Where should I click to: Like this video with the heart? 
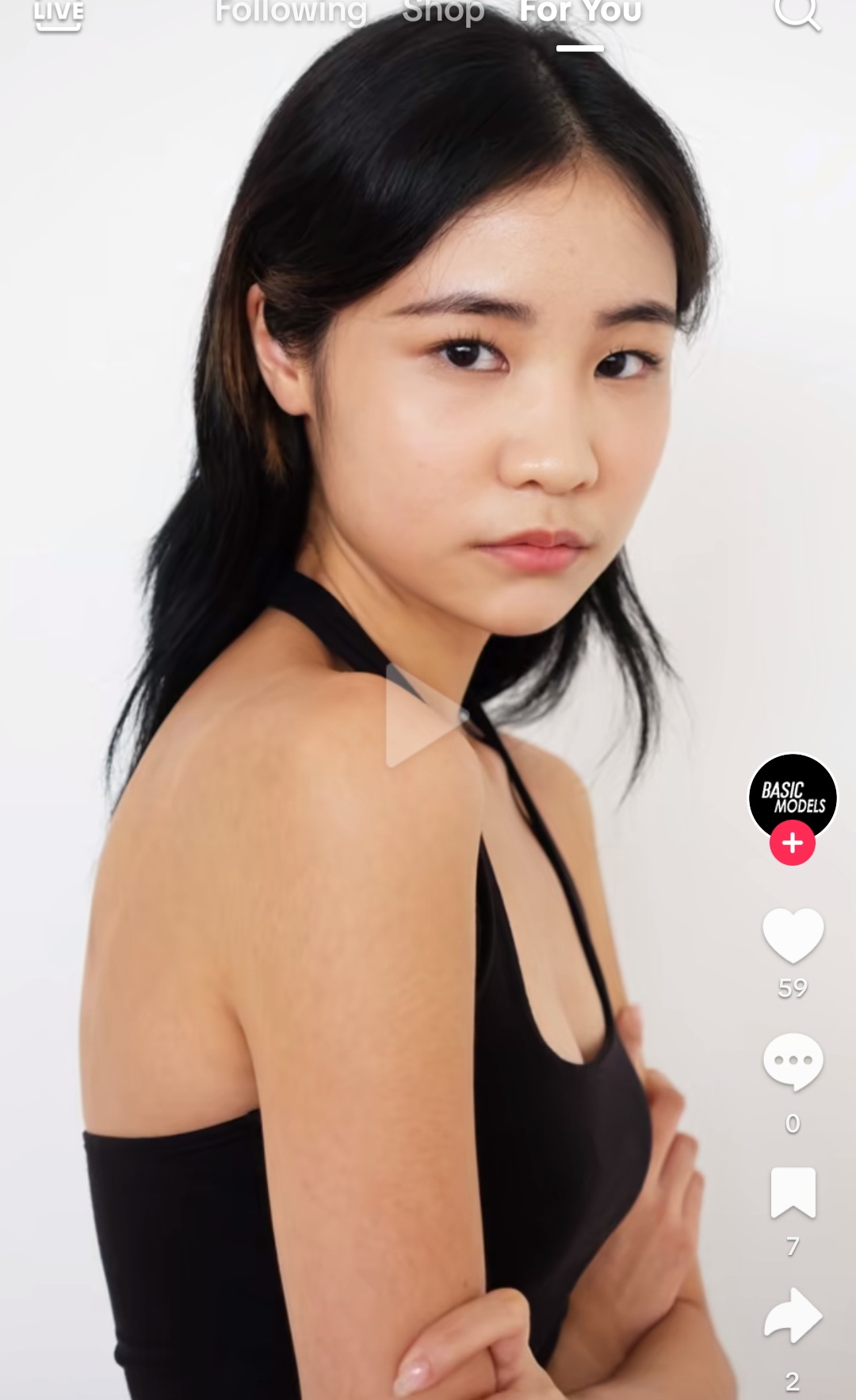(793, 935)
